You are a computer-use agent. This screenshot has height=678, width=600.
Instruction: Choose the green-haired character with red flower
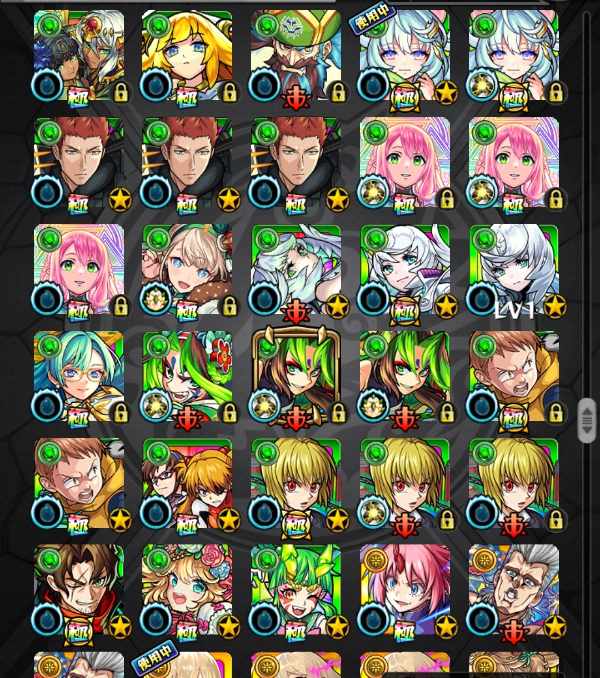187,377
